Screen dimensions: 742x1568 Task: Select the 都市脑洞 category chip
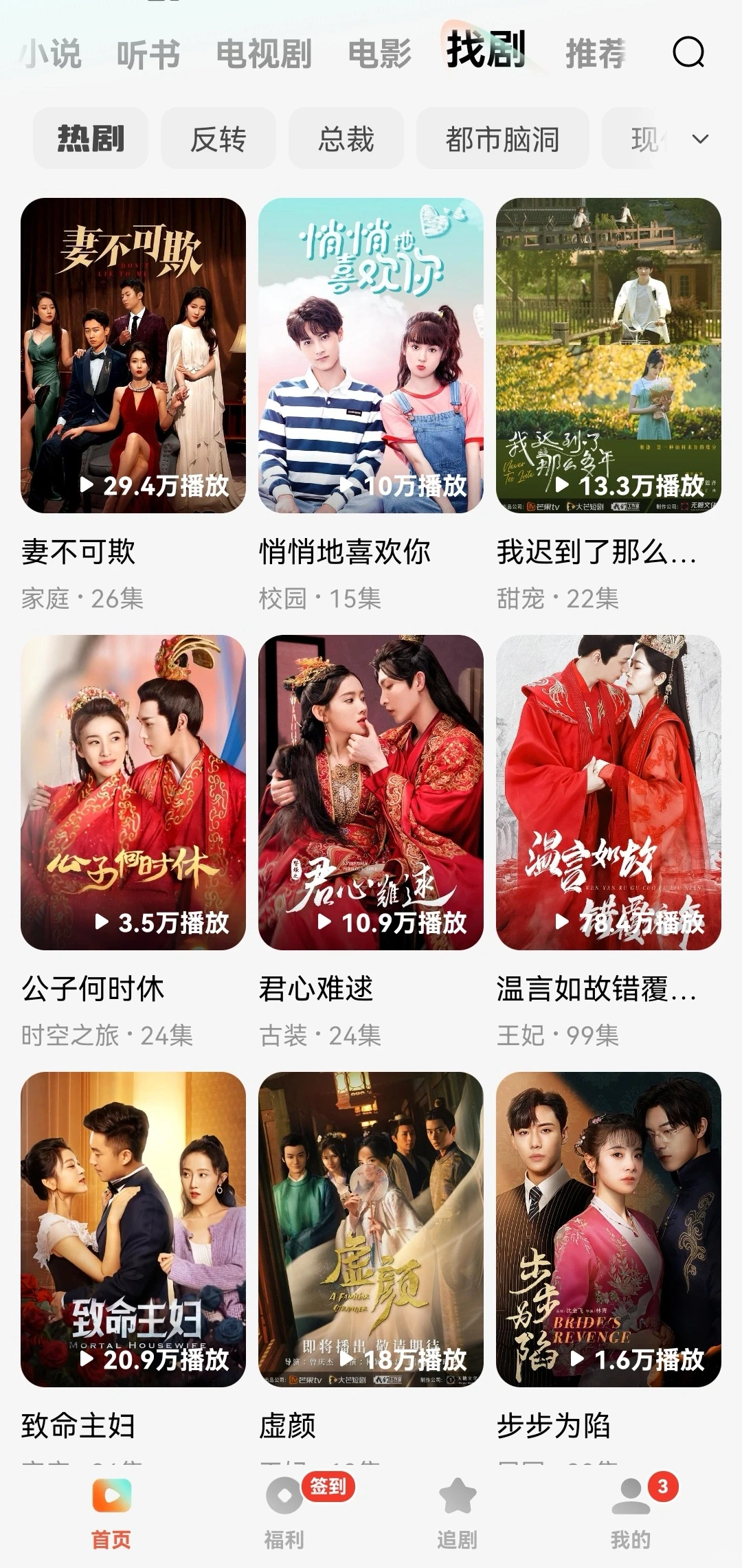point(502,139)
